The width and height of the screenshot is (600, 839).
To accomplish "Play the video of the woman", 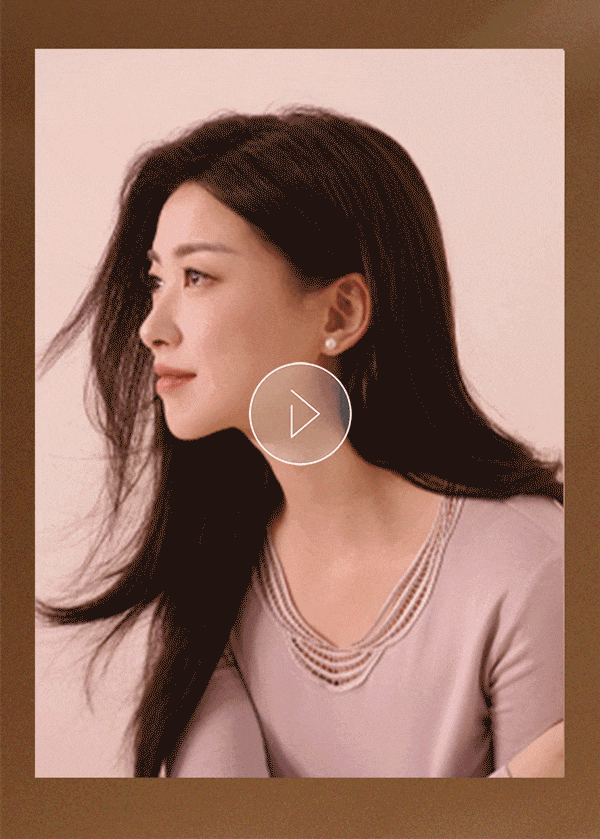I will click(300, 413).
